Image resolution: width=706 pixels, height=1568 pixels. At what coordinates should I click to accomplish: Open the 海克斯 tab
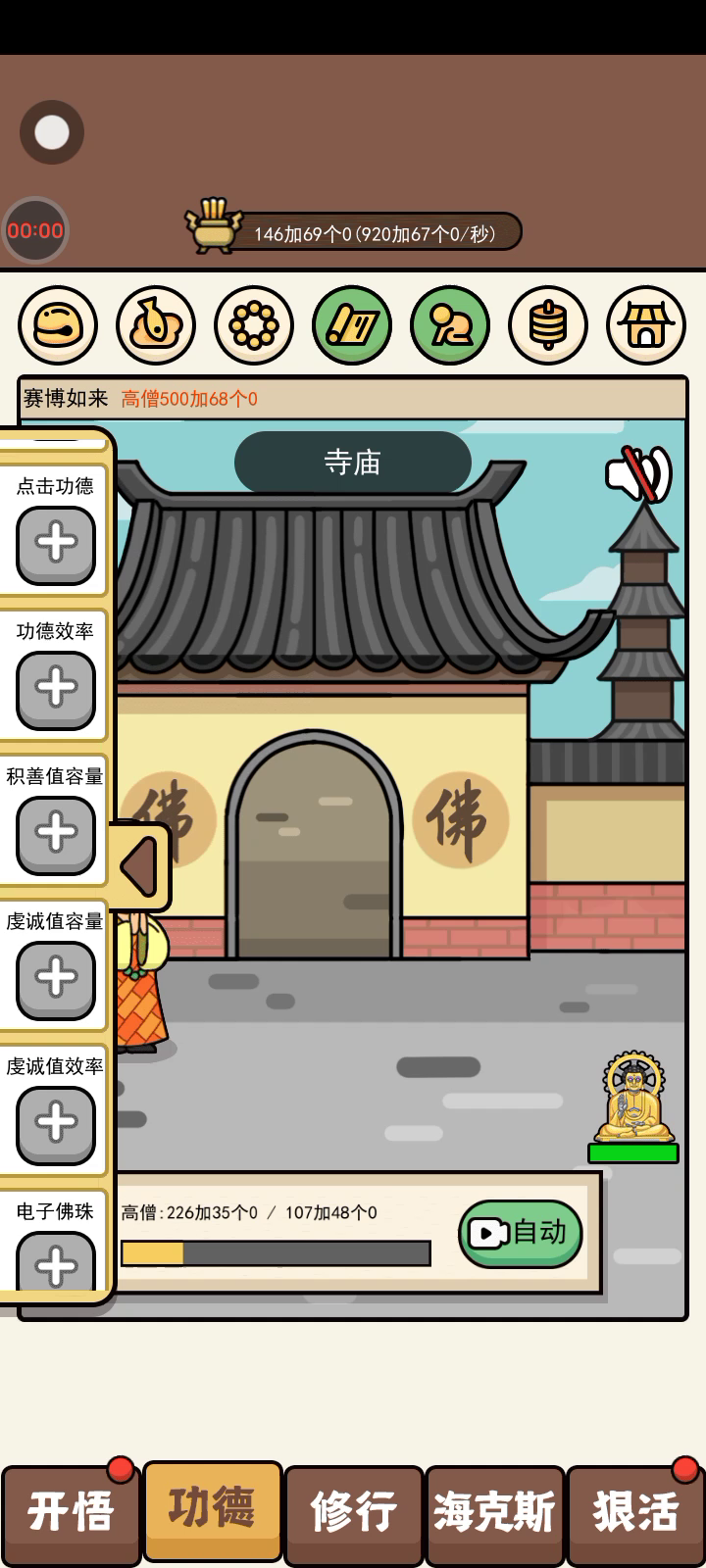494,1512
